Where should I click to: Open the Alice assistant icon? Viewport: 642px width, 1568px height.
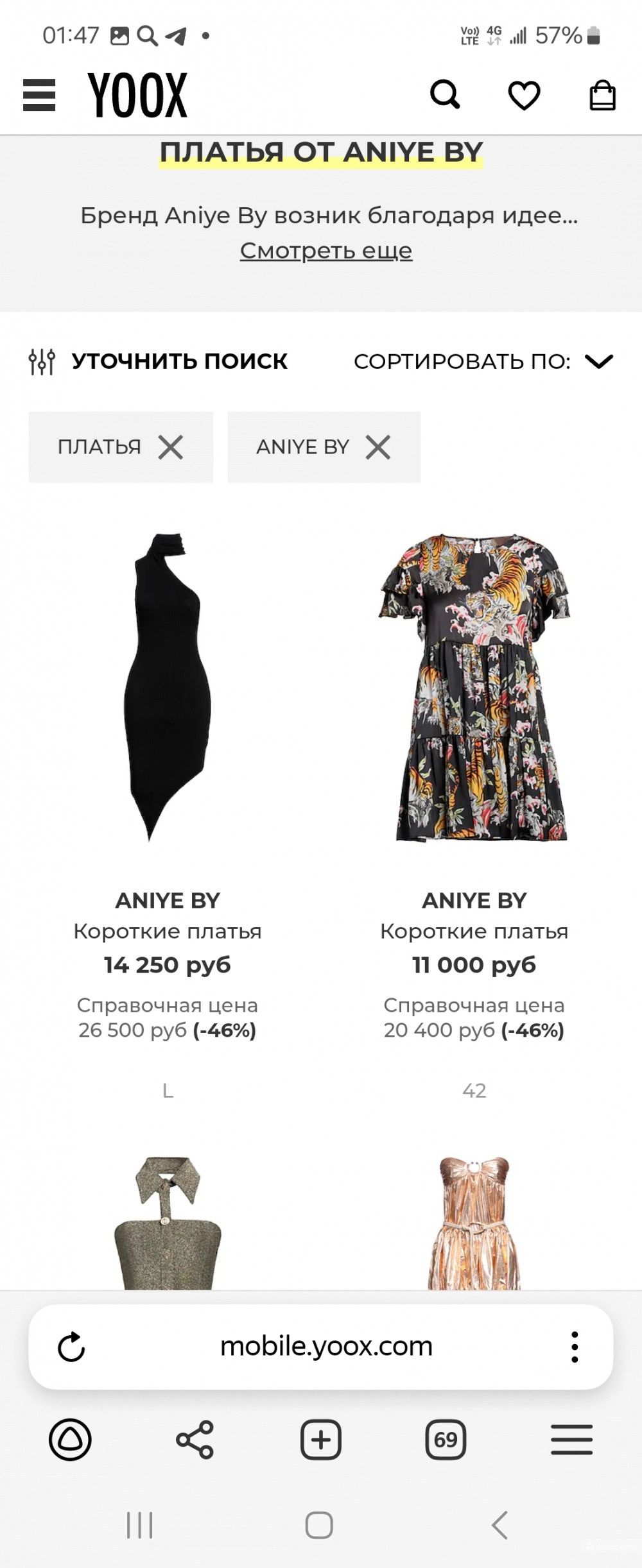[70, 1440]
